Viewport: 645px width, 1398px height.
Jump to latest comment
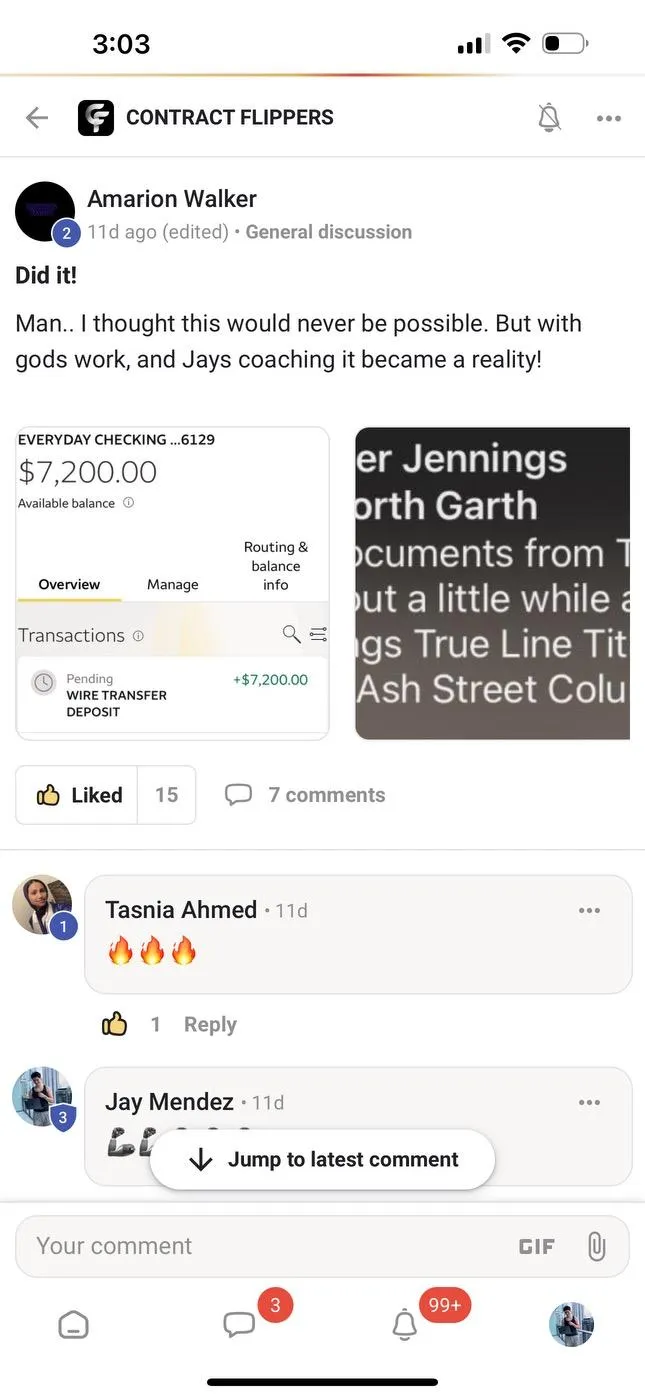[322, 1160]
